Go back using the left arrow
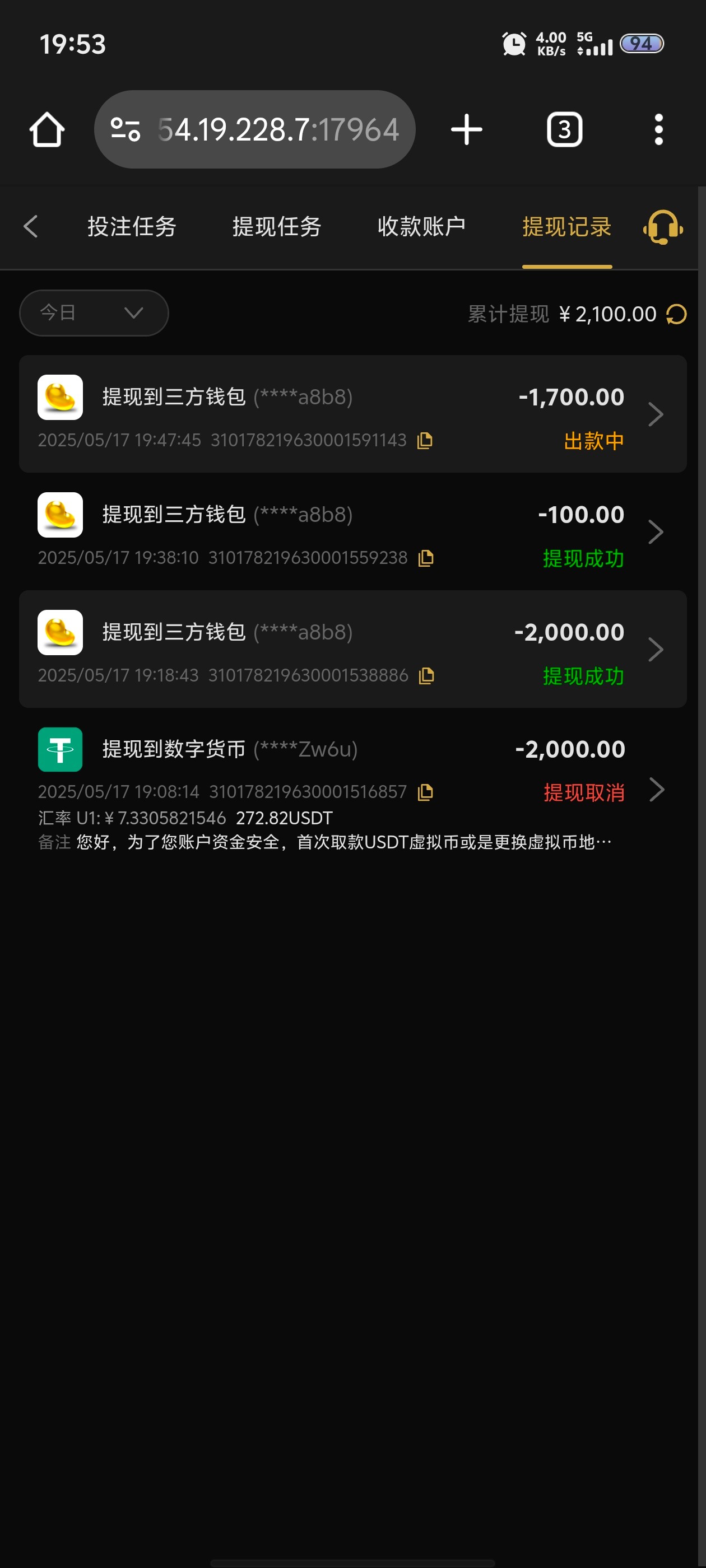 pyautogui.click(x=31, y=226)
